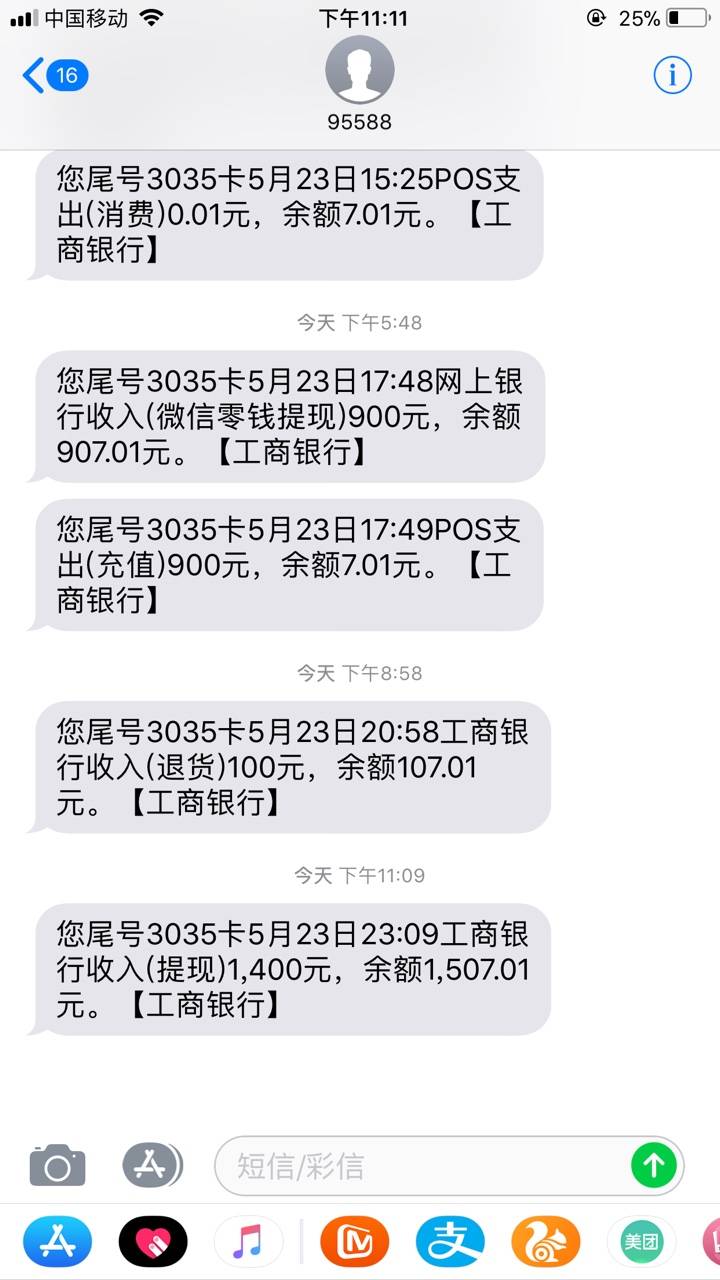Open the UC Browser squirrel app
720x1280 pixels.
[545, 1243]
